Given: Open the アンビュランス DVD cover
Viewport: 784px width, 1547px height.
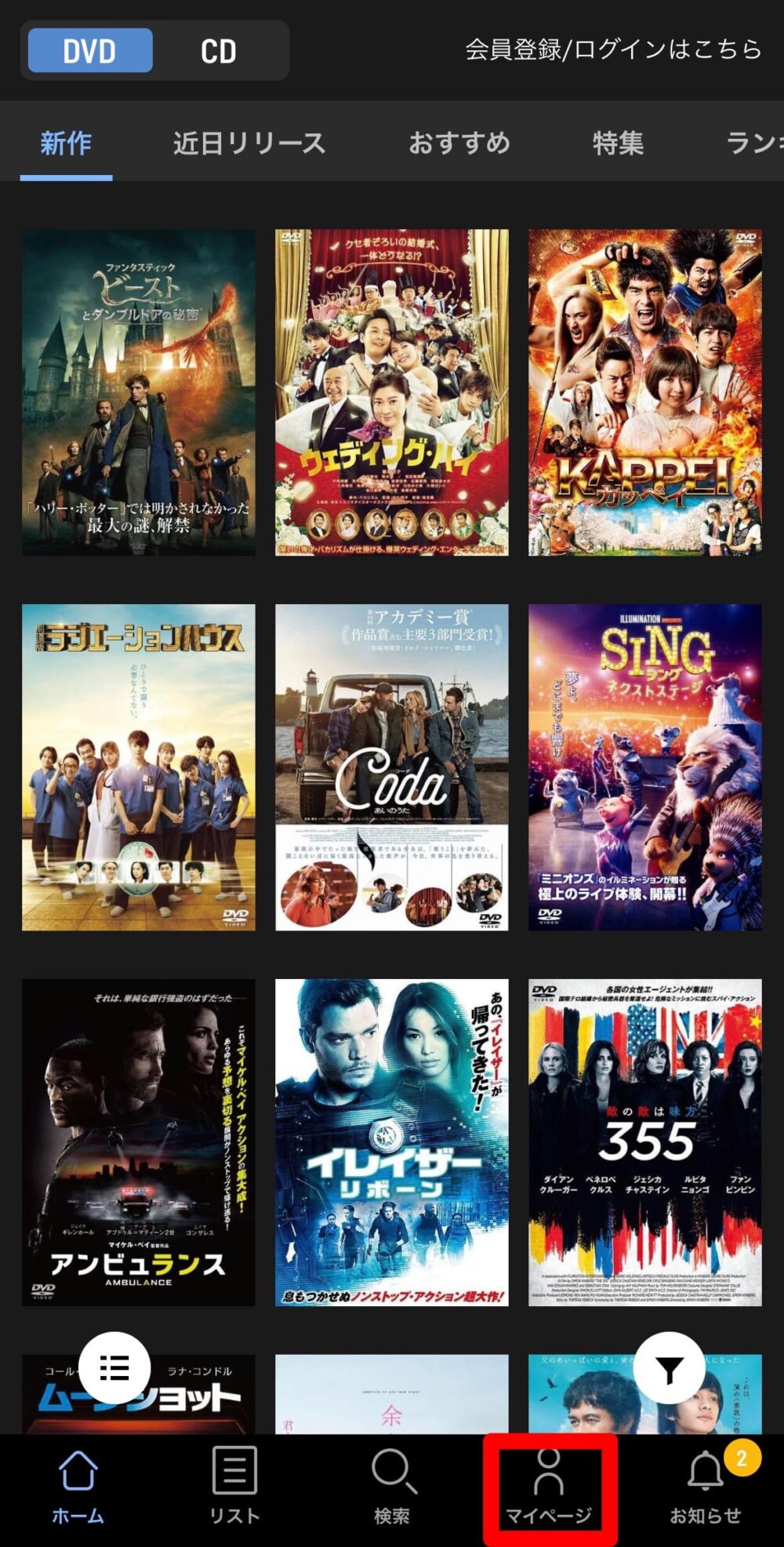Looking at the screenshot, I should click(139, 1142).
